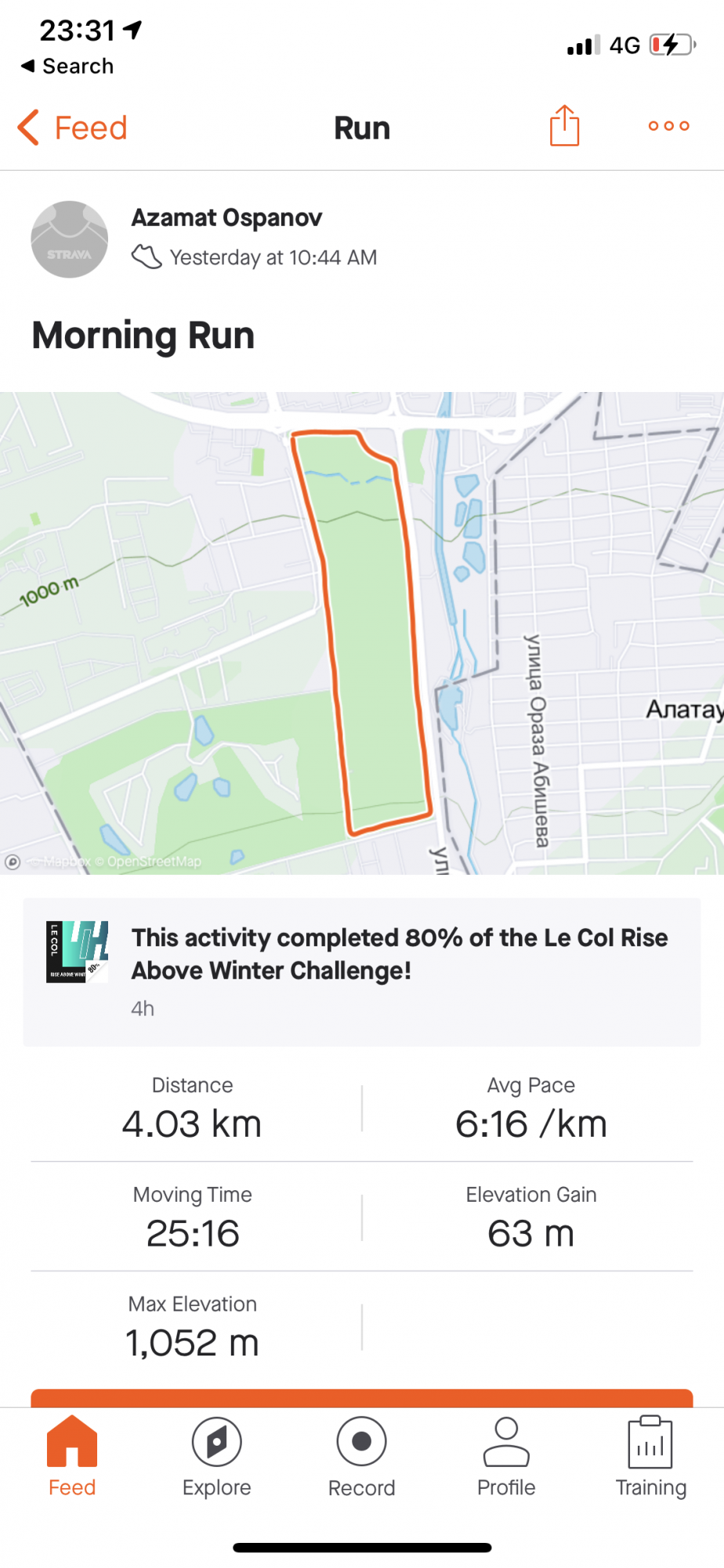Viewport: 724px width, 1568px height.
Task: Go back to Feed
Action: tap(73, 128)
